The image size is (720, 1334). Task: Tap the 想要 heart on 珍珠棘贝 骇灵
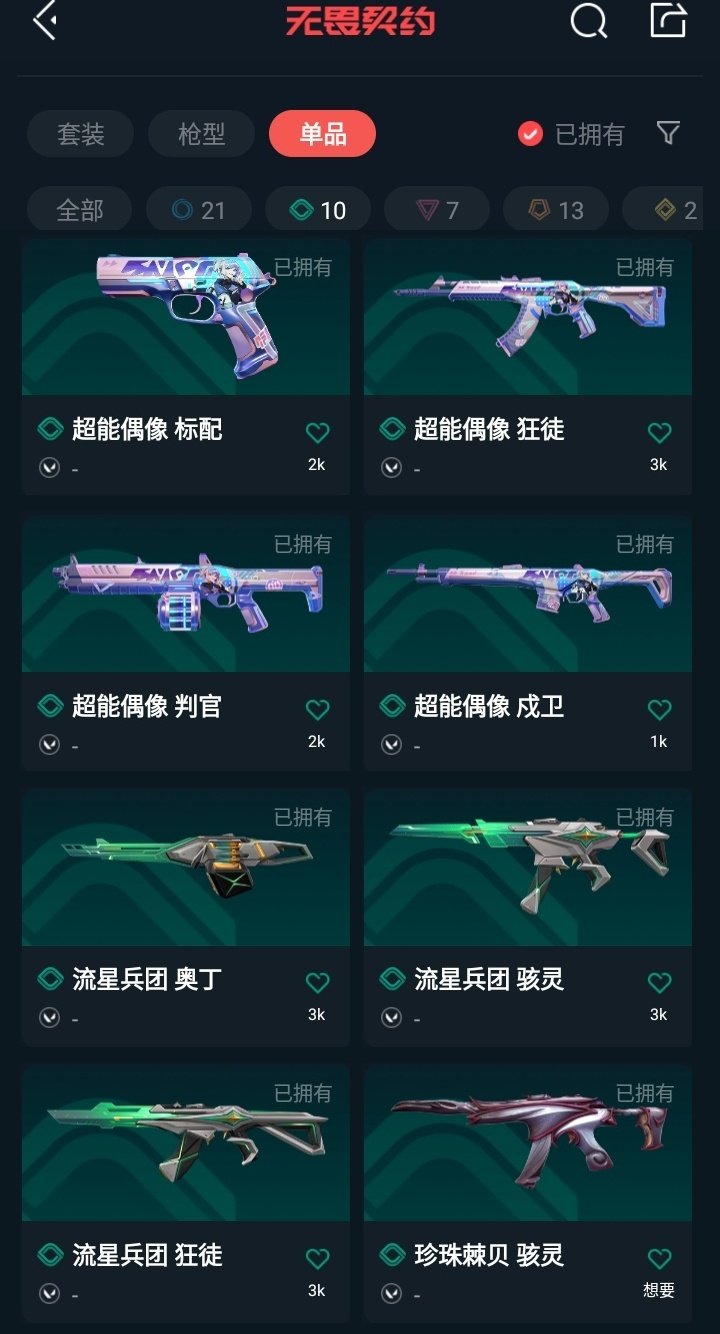[659, 1260]
